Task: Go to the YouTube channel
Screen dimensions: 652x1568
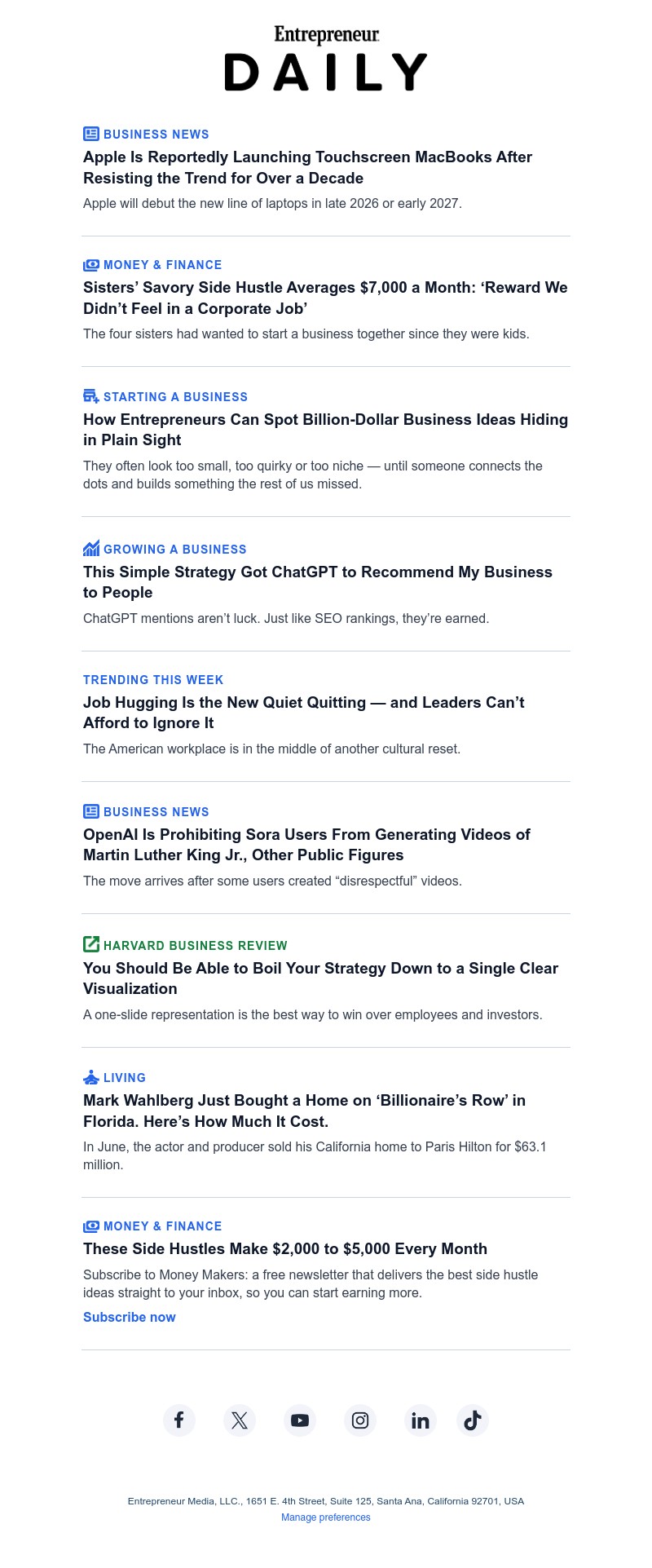Action: (x=300, y=1420)
